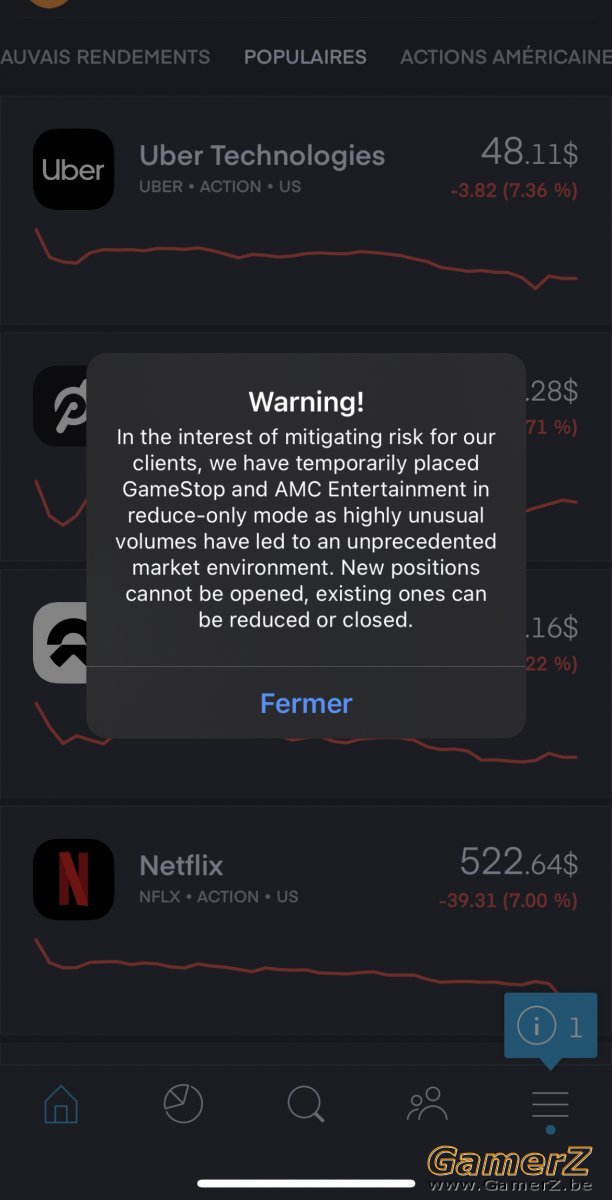The width and height of the screenshot is (612, 1200).
Task: Open the Netflix stock card
Action: click(306, 921)
